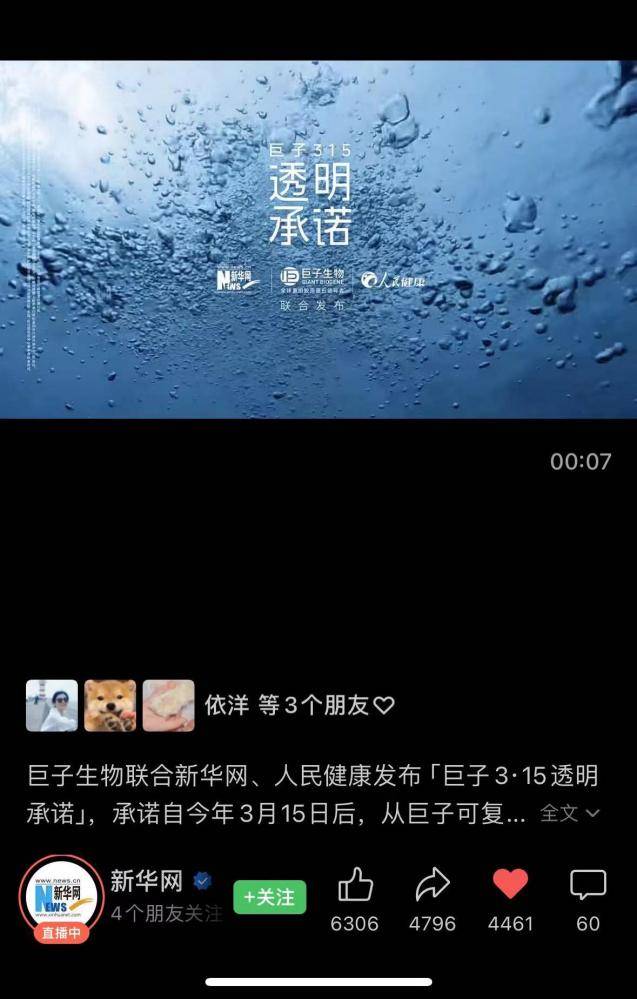Viewport: 637px width, 999px height.
Task: Open the 新华网 account name
Action: (147, 881)
